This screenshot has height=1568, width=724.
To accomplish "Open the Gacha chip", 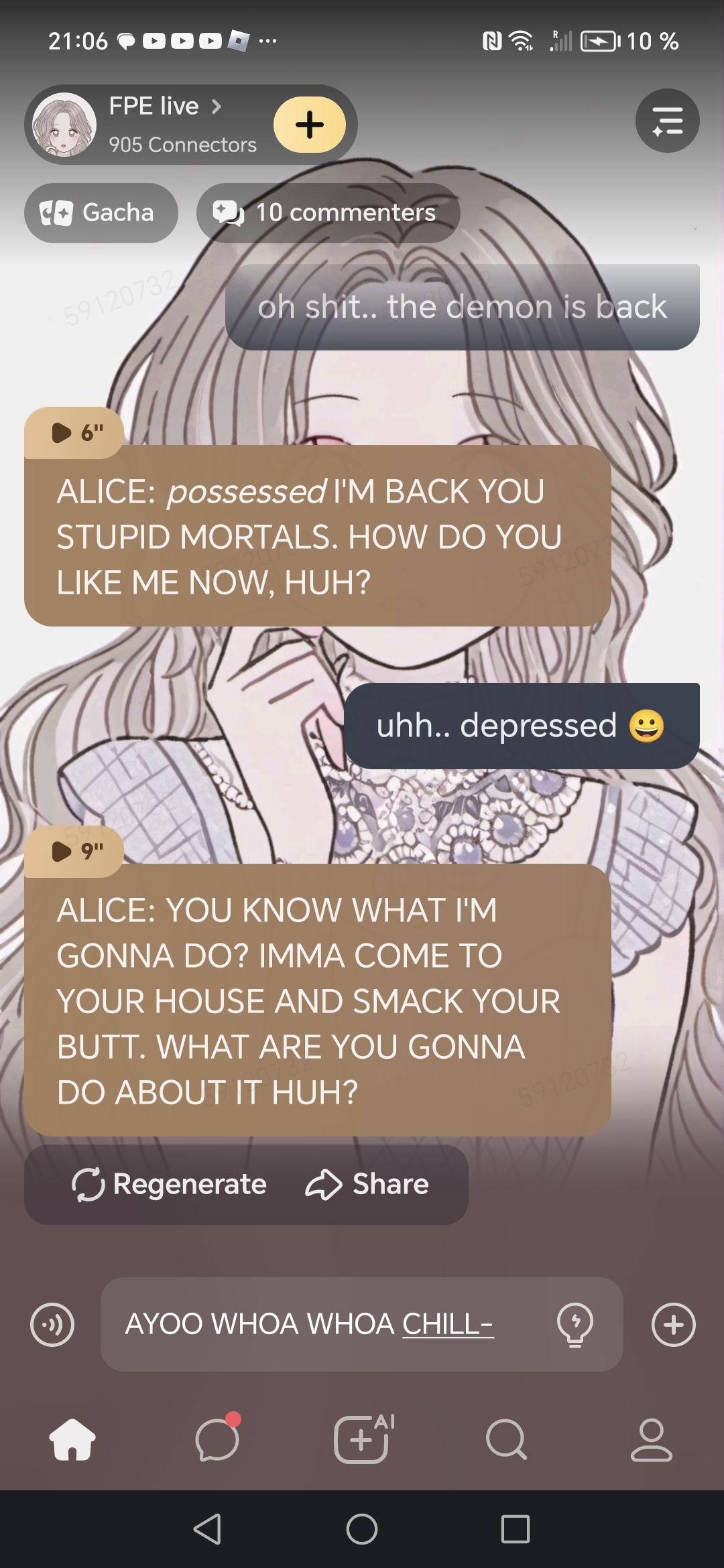I will (101, 213).
